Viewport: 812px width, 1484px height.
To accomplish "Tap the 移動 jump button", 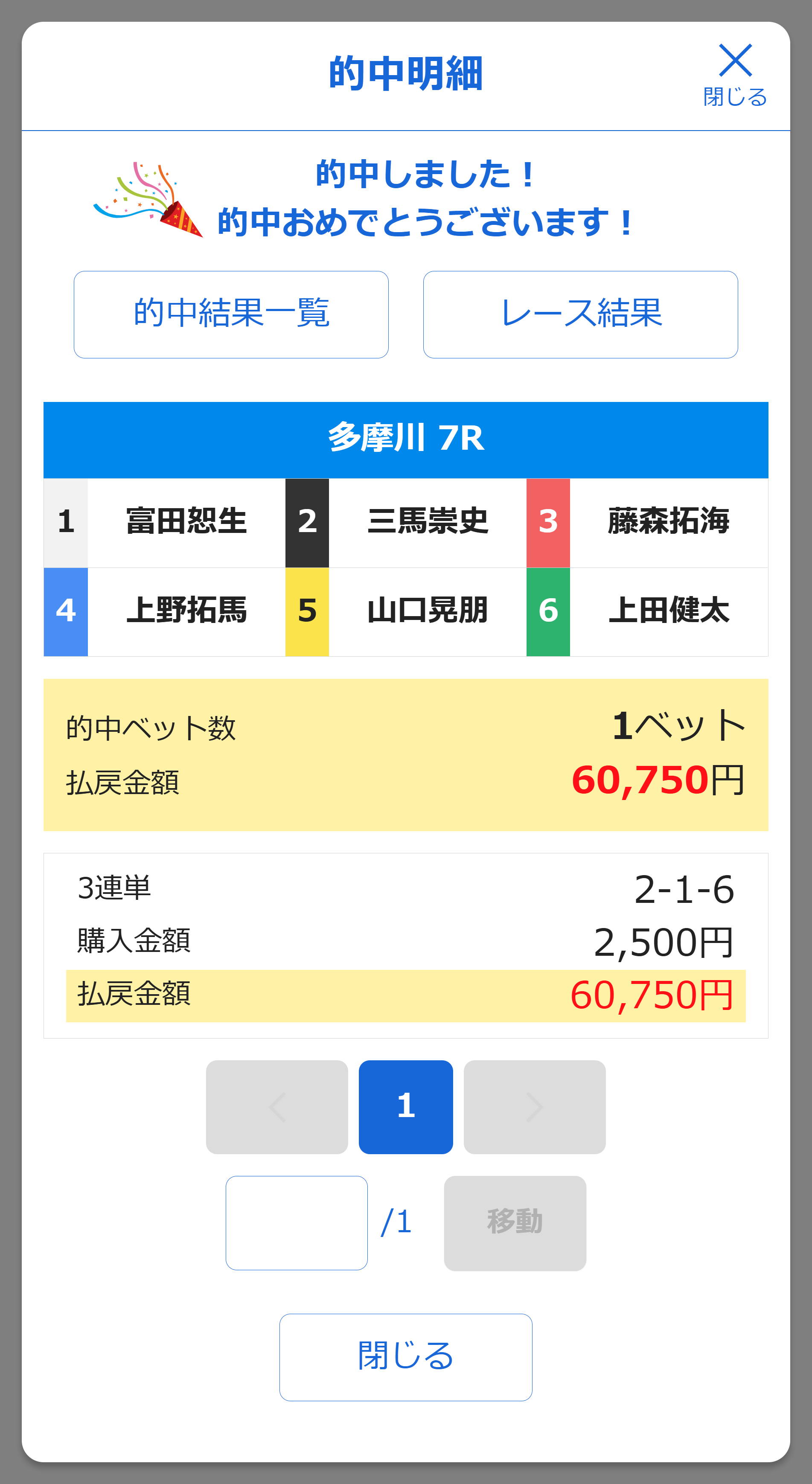I will click(515, 1223).
